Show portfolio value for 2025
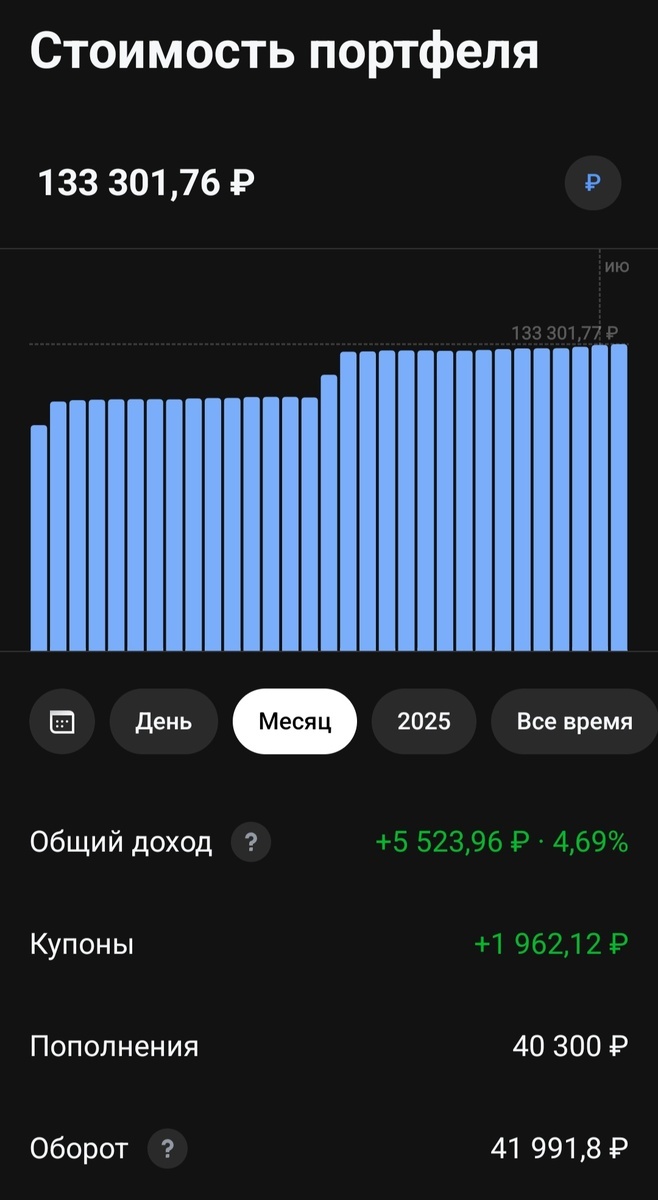The height and width of the screenshot is (1200, 658). pos(424,721)
